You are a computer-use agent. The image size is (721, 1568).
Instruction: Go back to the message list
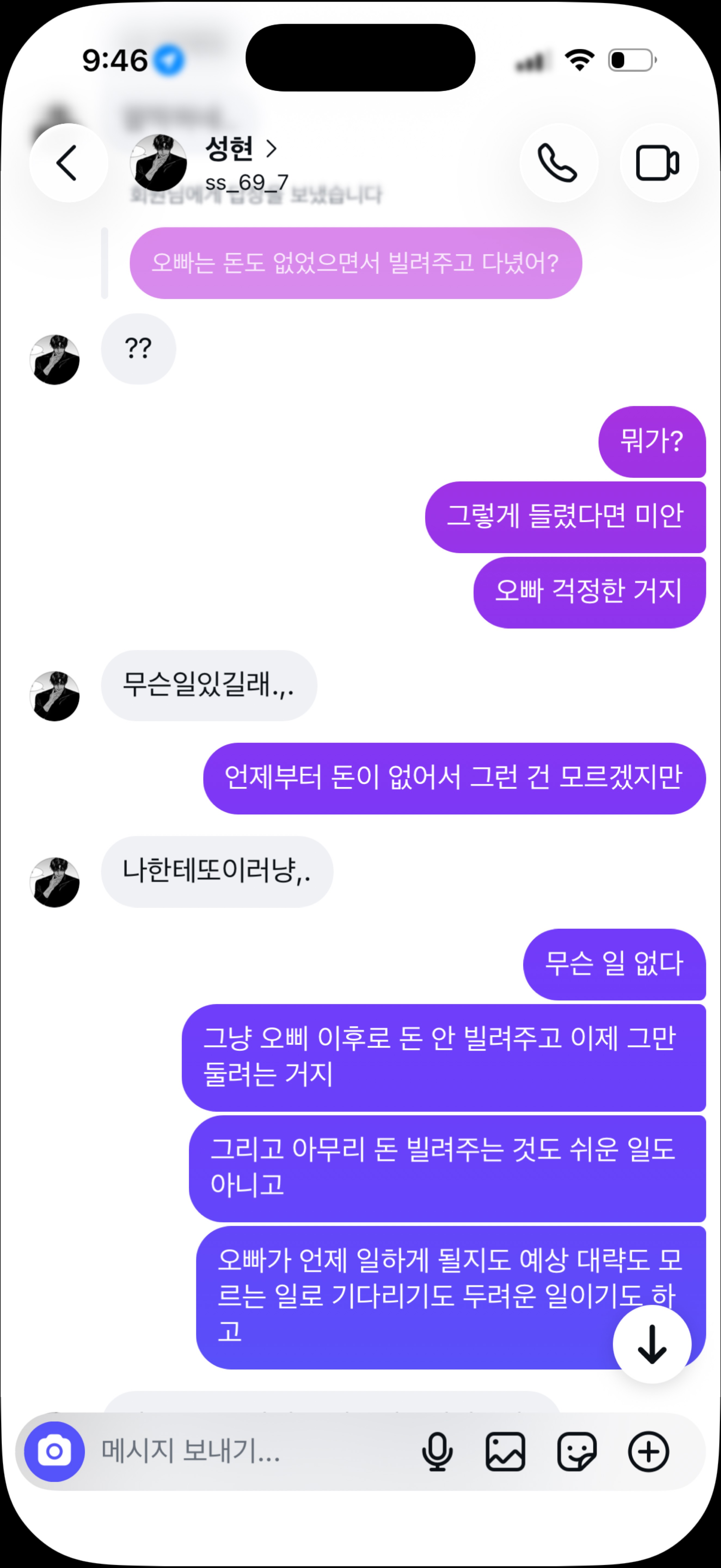[x=68, y=163]
